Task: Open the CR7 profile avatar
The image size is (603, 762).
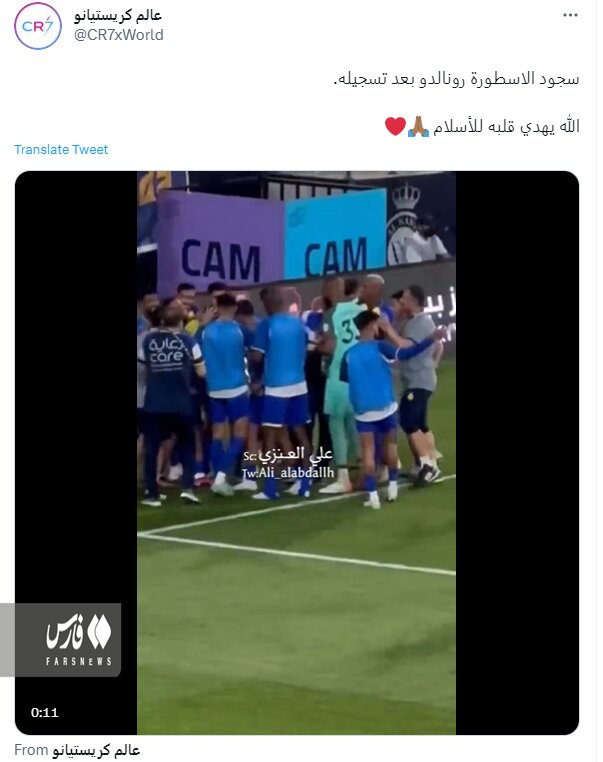Action: 37,25
